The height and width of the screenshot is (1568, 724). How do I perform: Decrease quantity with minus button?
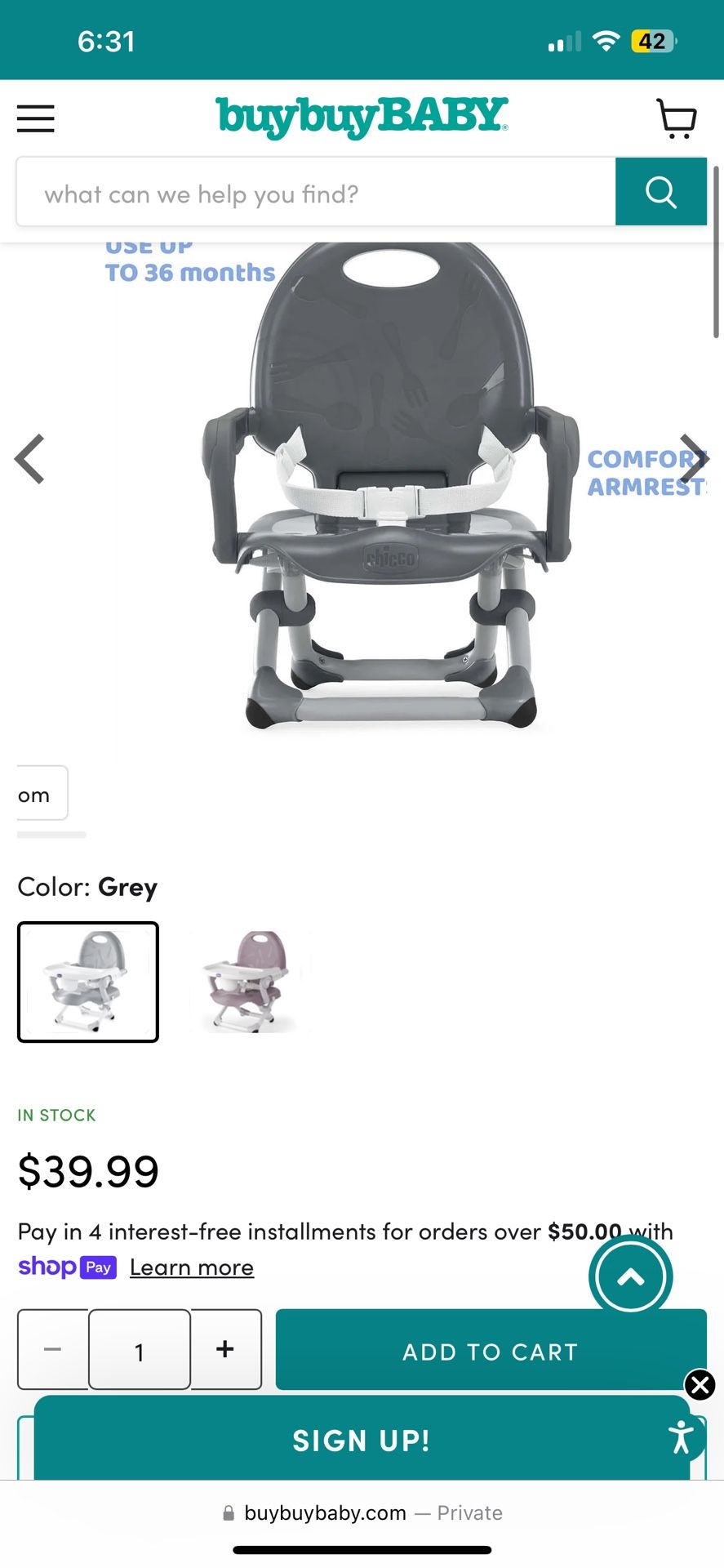coord(53,1350)
